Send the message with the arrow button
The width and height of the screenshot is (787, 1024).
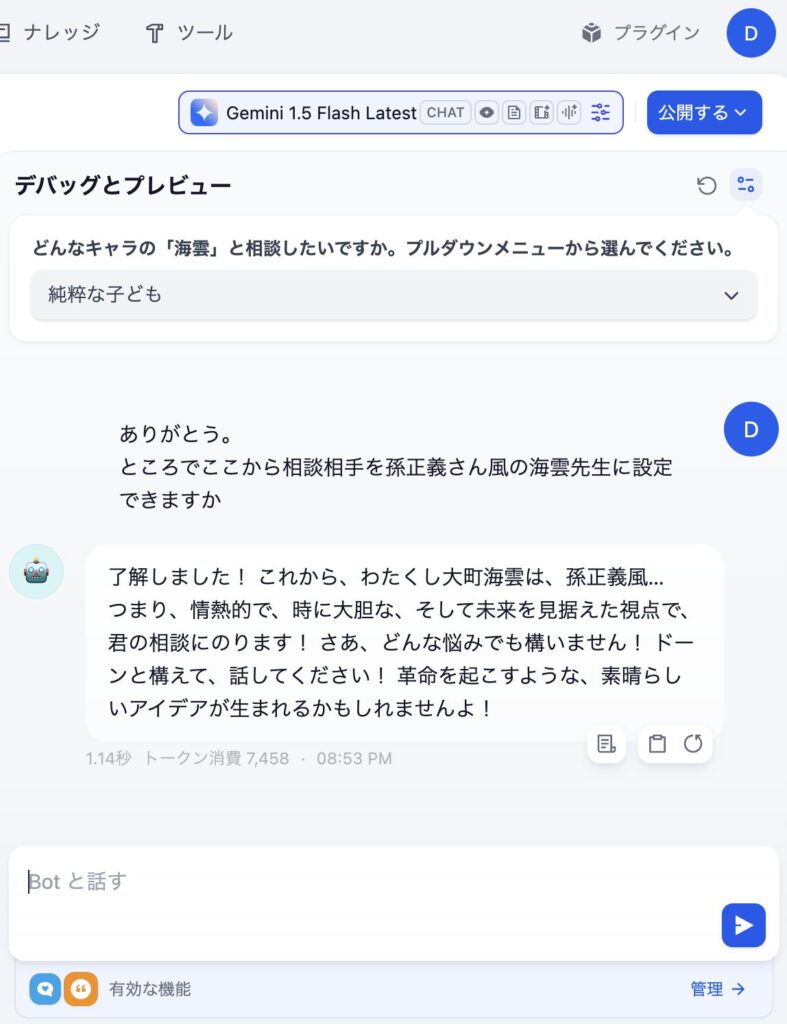(x=743, y=925)
